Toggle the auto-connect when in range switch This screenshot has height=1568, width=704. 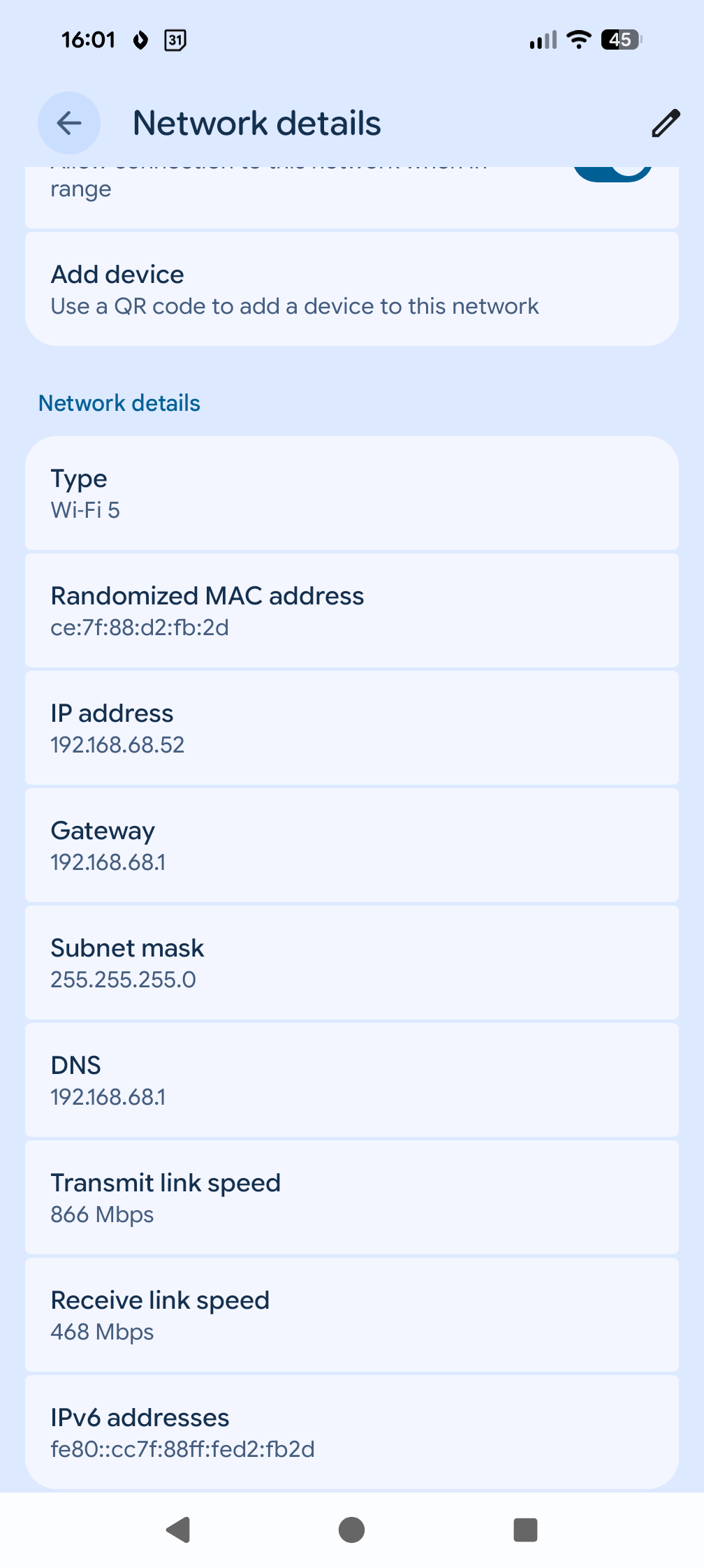point(613,173)
